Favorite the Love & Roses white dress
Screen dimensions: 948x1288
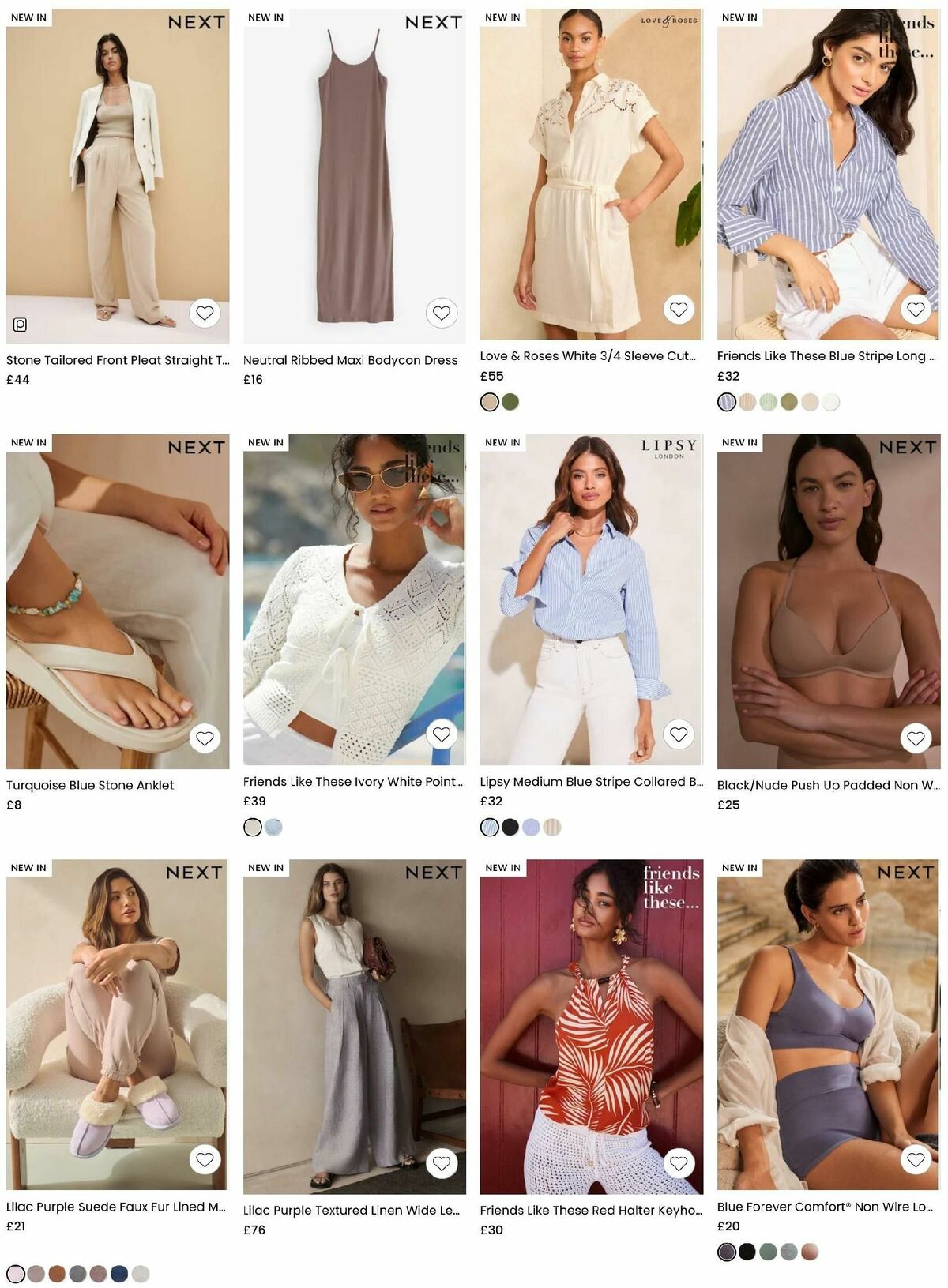tap(680, 310)
